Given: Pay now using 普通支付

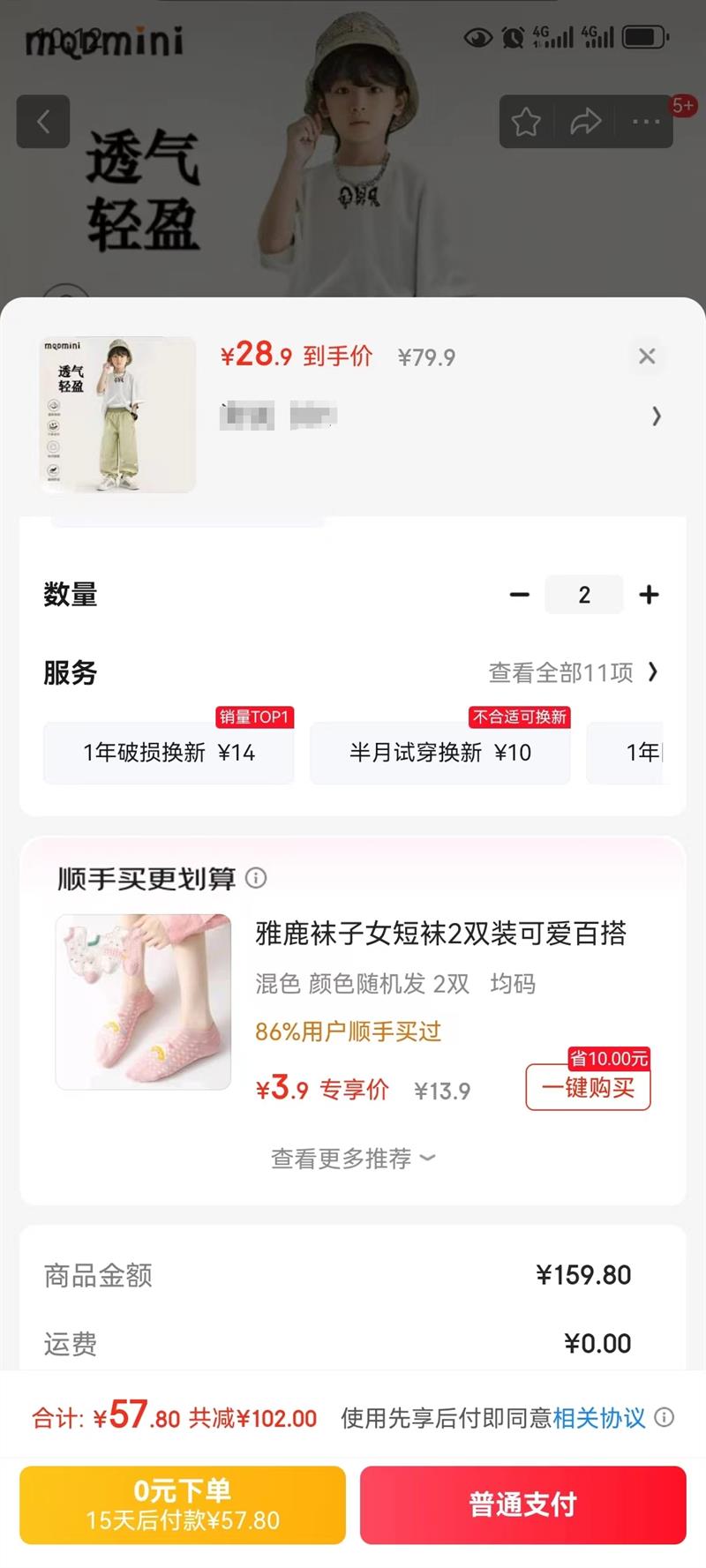Looking at the screenshot, I should [x=522, y=1504].
